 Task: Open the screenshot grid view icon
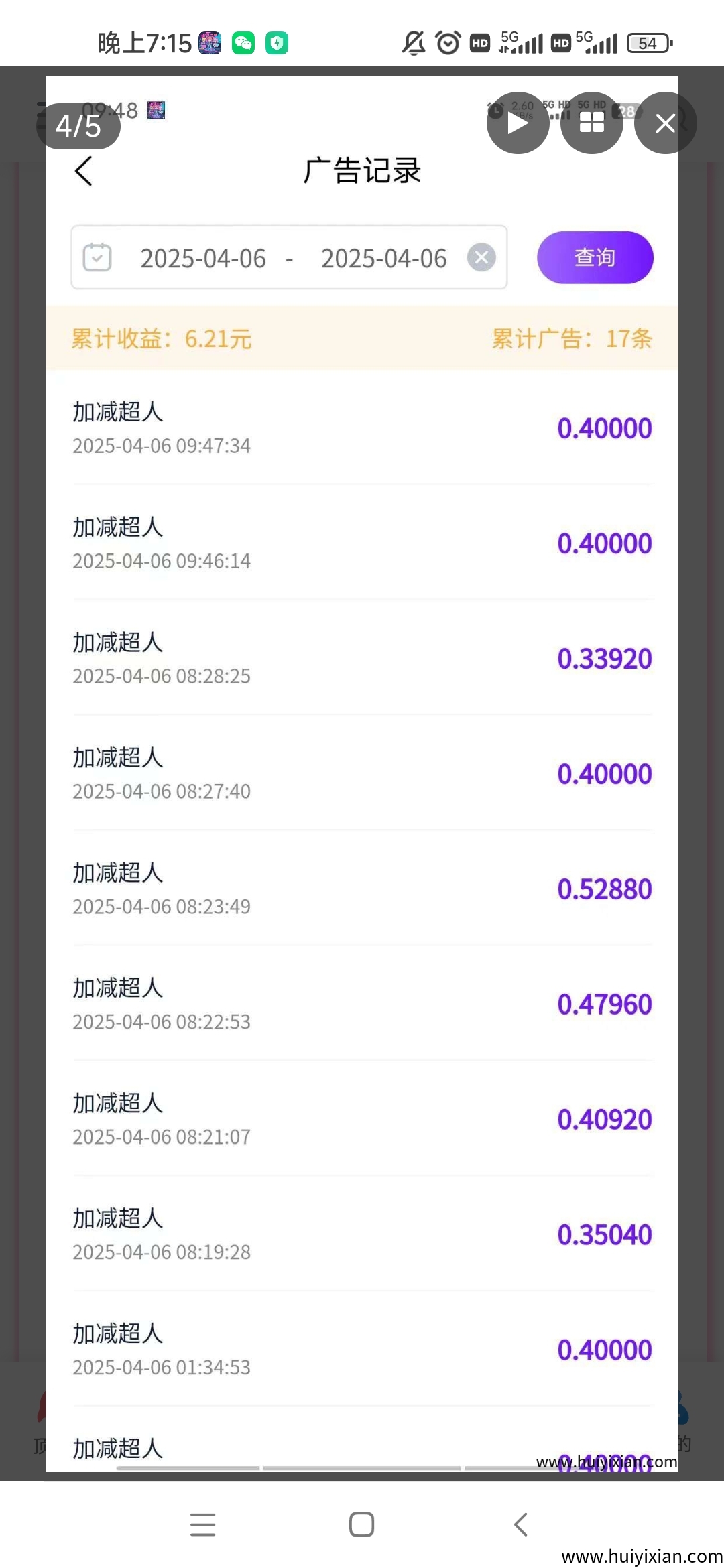(x=591, y=123)
